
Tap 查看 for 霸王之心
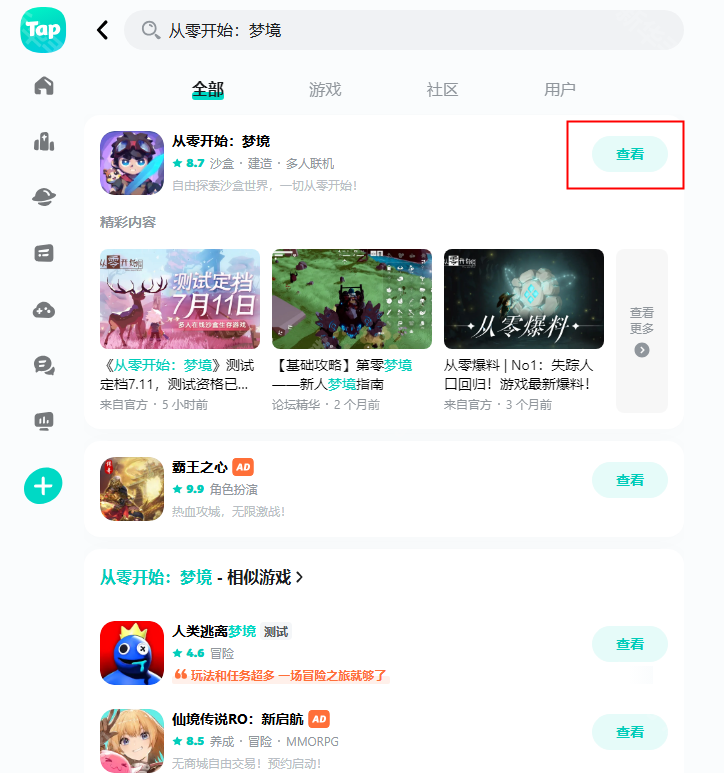coord(629,480)
